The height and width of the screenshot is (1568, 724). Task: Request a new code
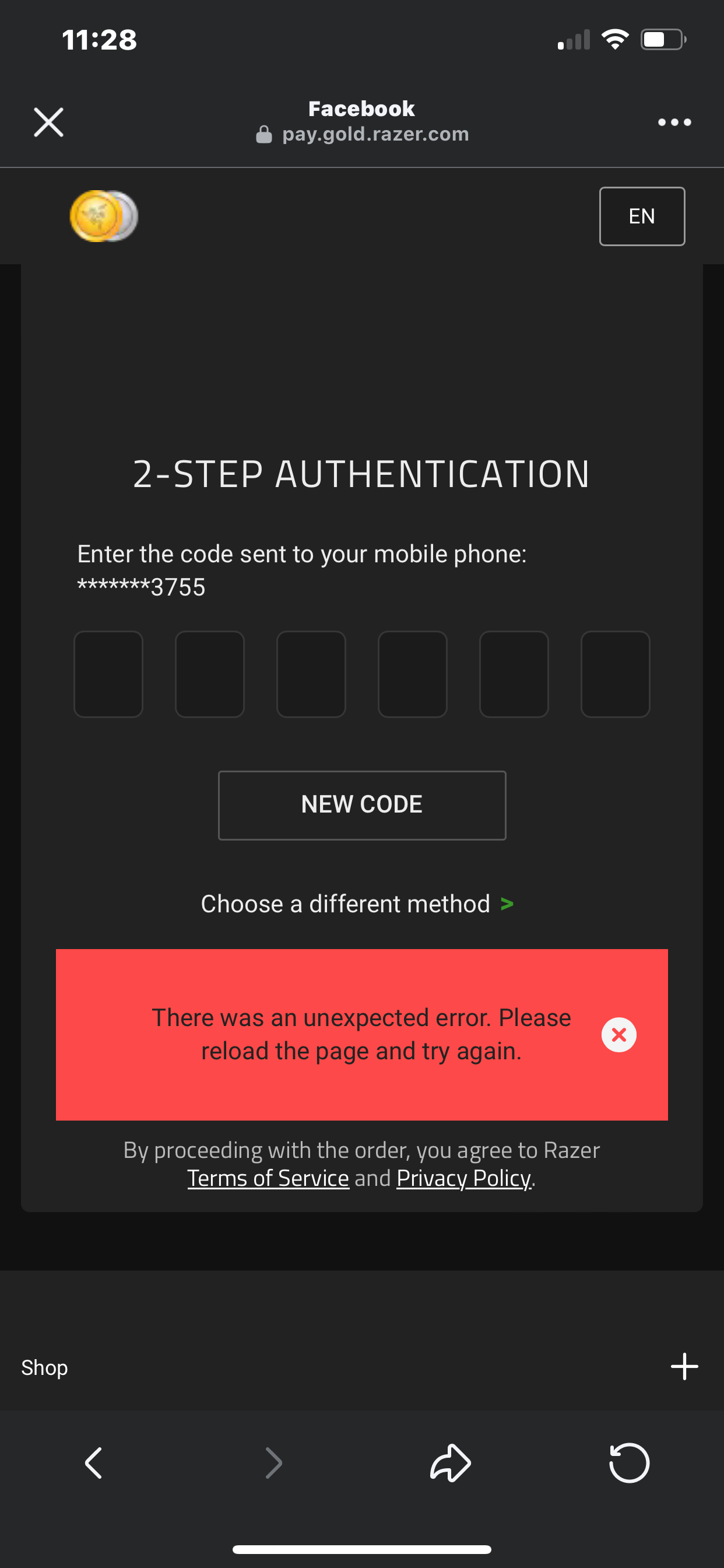pos(362,806)
